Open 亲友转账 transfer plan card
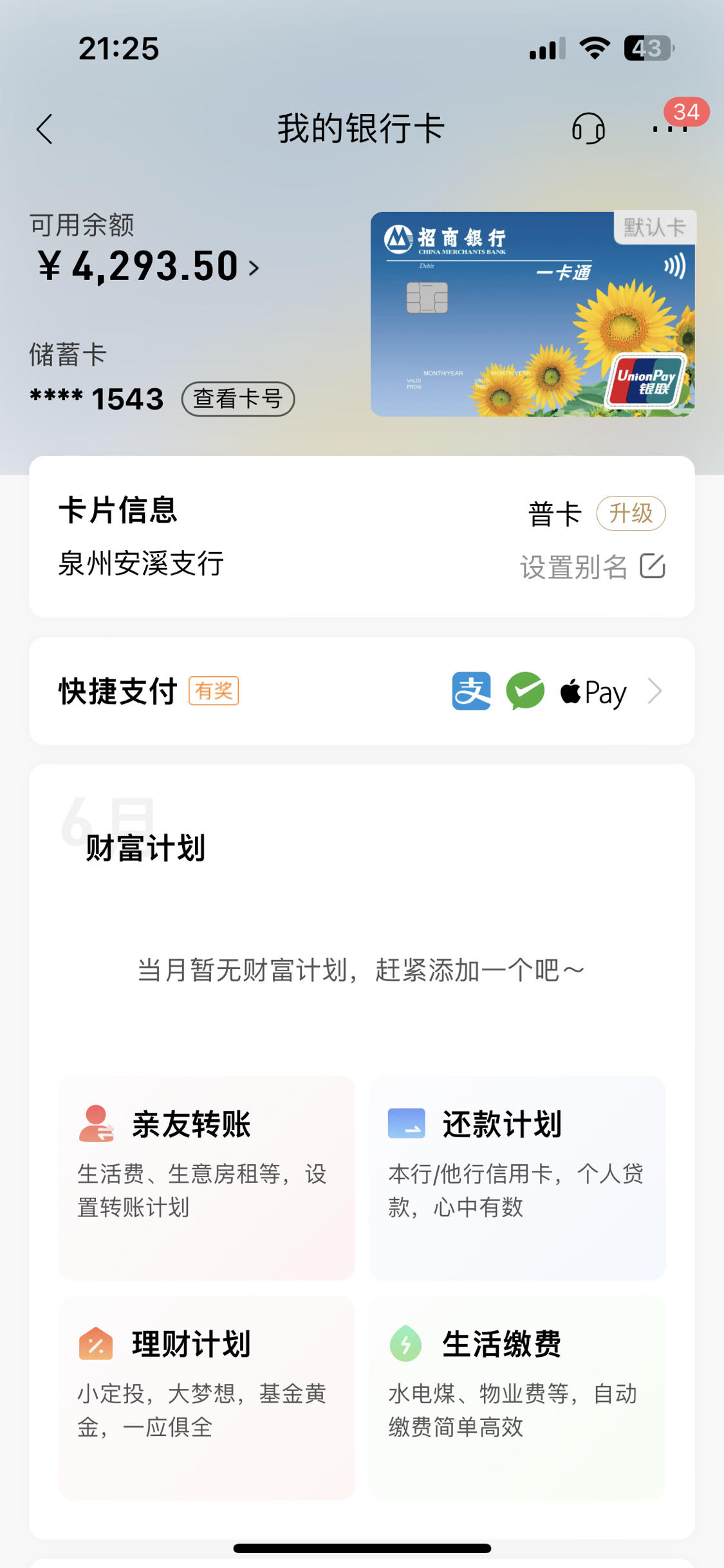Image resolution: width=724 pixels, height=1568 pixels. [x=207, y=1178]
